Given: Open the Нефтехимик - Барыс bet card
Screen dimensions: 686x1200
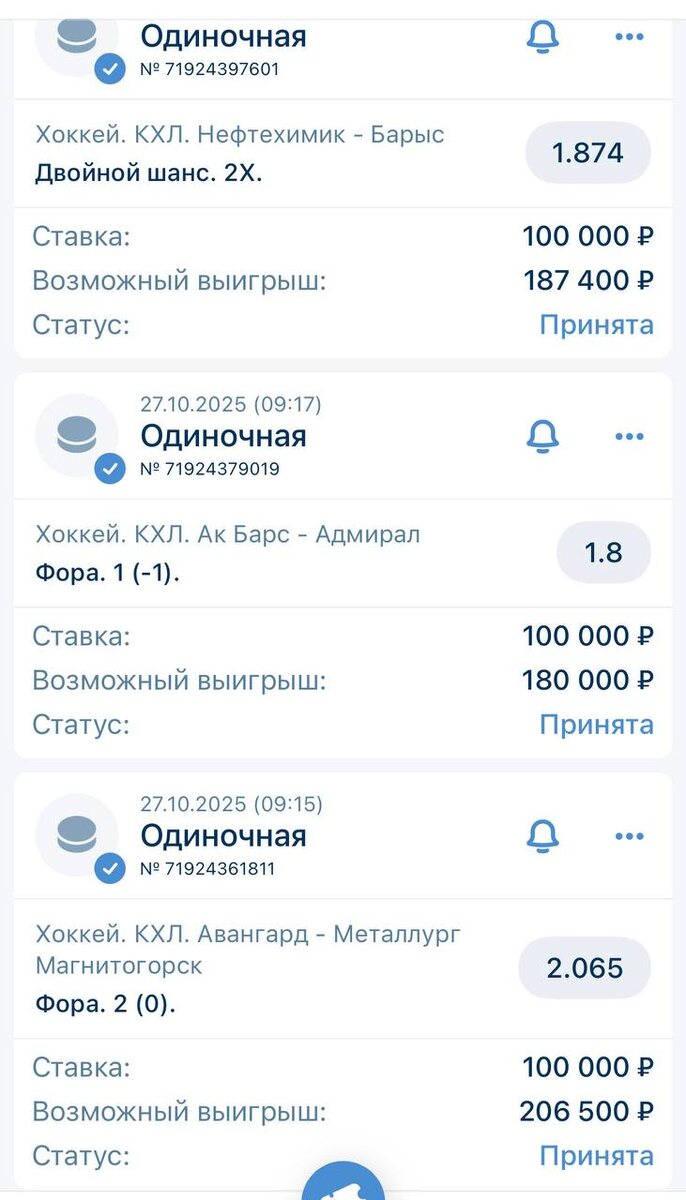Looking at the screenshot, I should (x=240, y=153).
